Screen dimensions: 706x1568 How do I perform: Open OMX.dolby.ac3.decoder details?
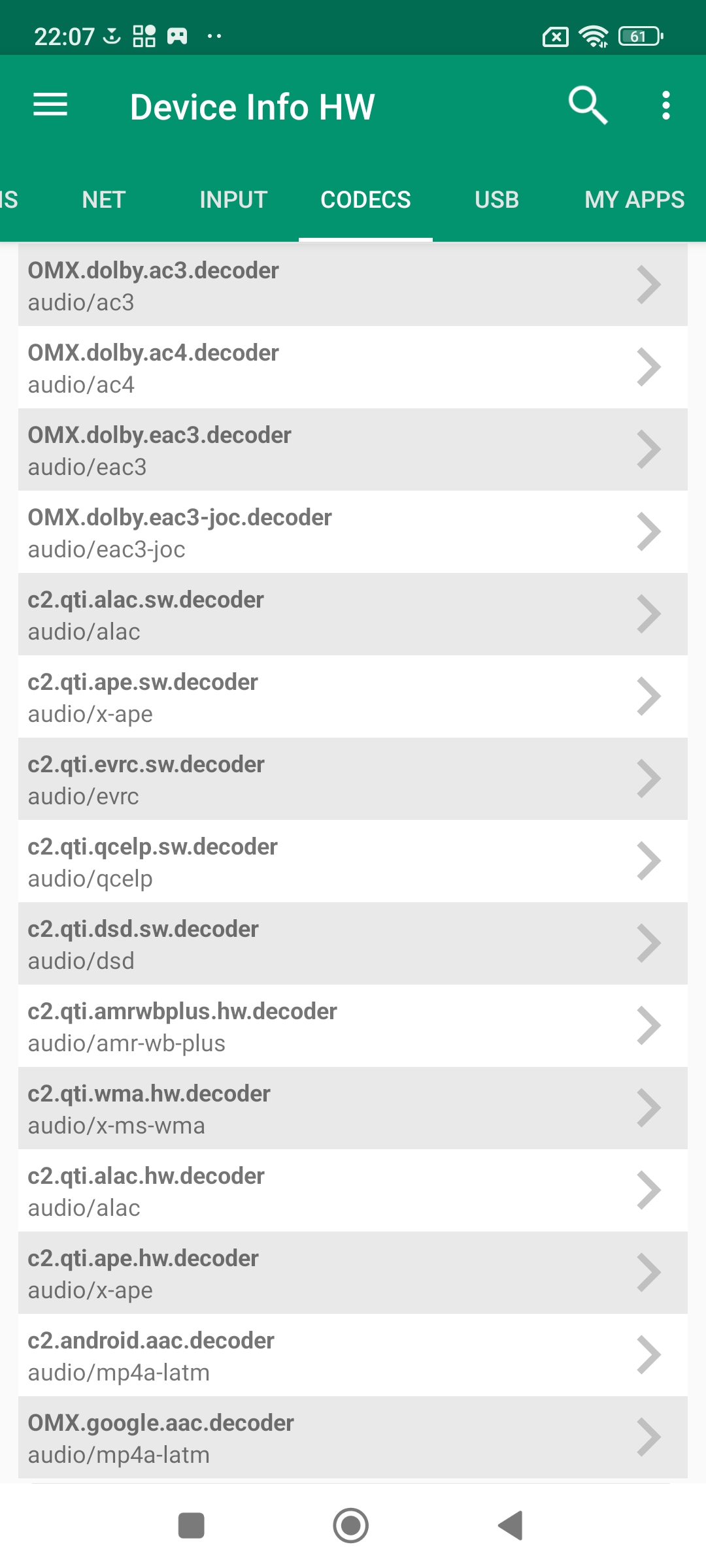353,286
